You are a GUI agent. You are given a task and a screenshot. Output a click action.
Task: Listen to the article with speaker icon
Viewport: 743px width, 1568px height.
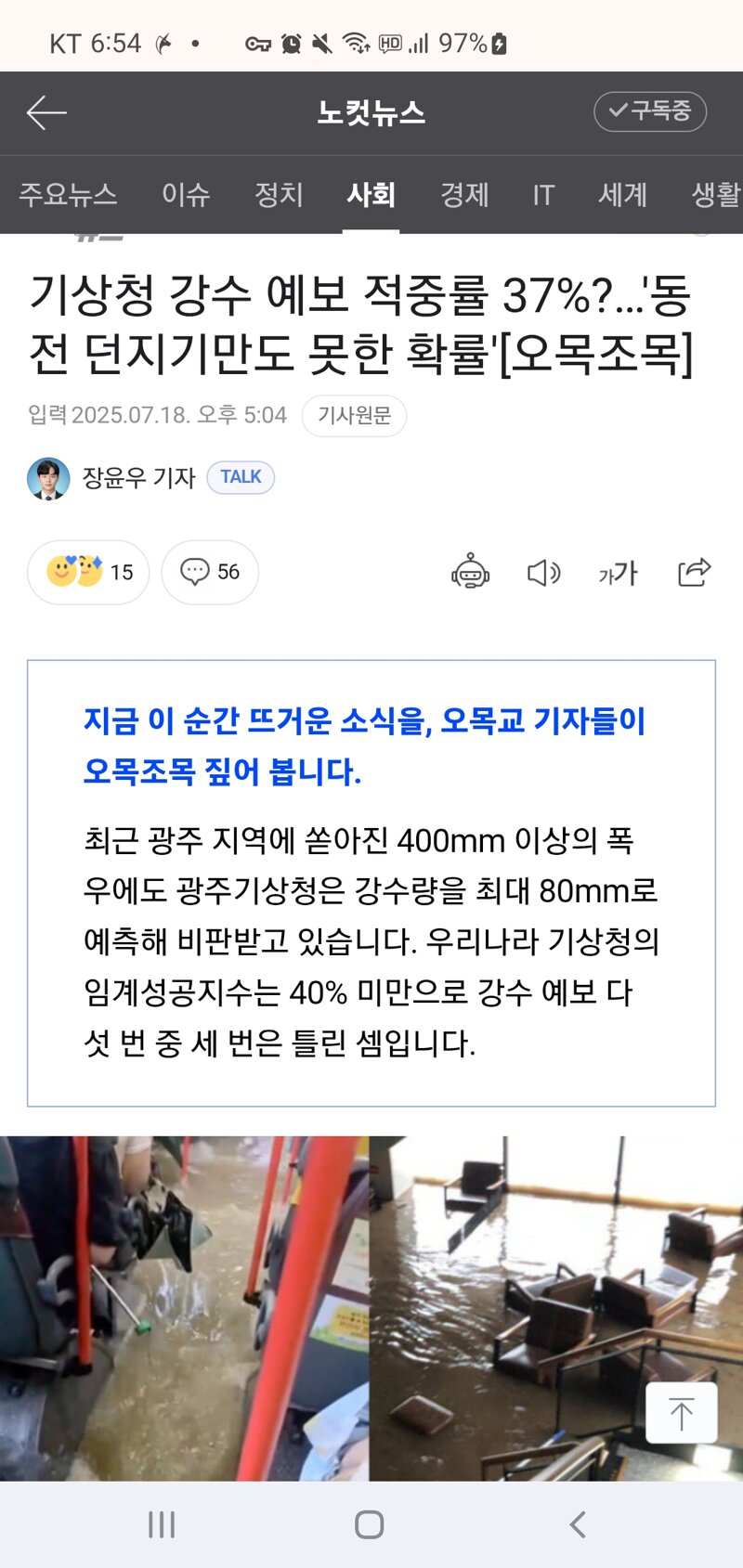point(543,573)
